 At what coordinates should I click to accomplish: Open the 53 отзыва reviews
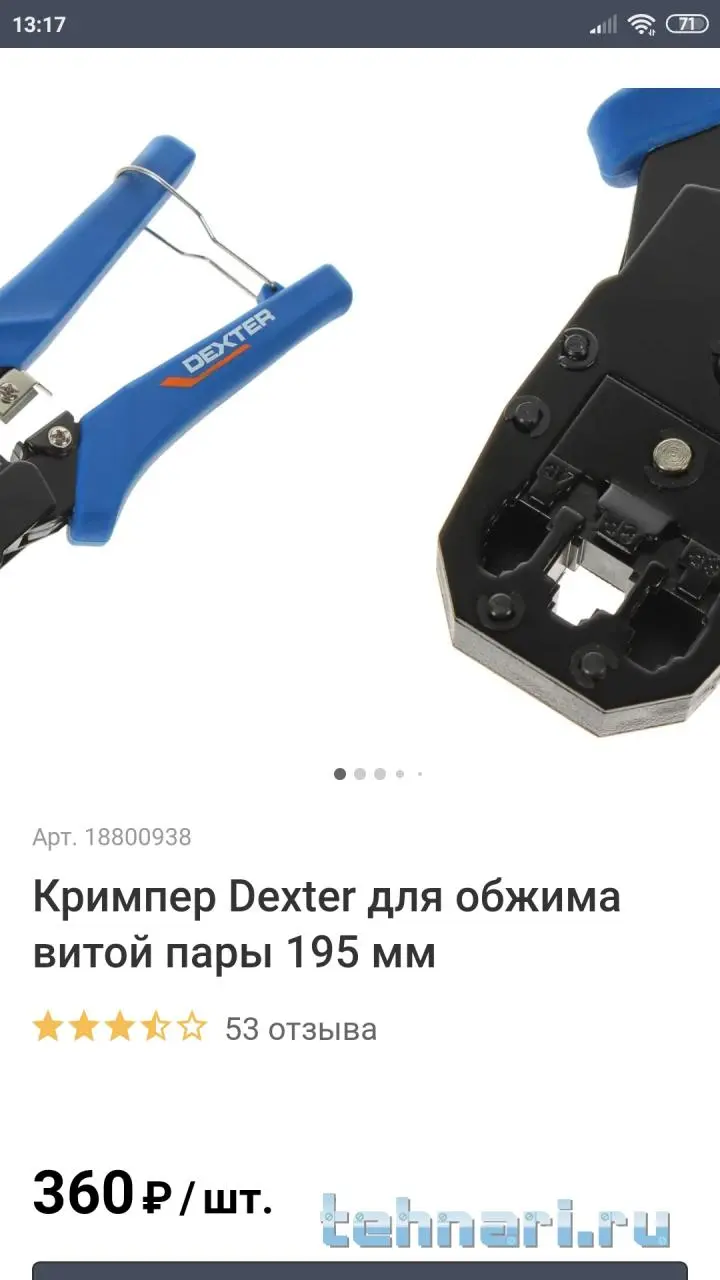(300, 1028)
